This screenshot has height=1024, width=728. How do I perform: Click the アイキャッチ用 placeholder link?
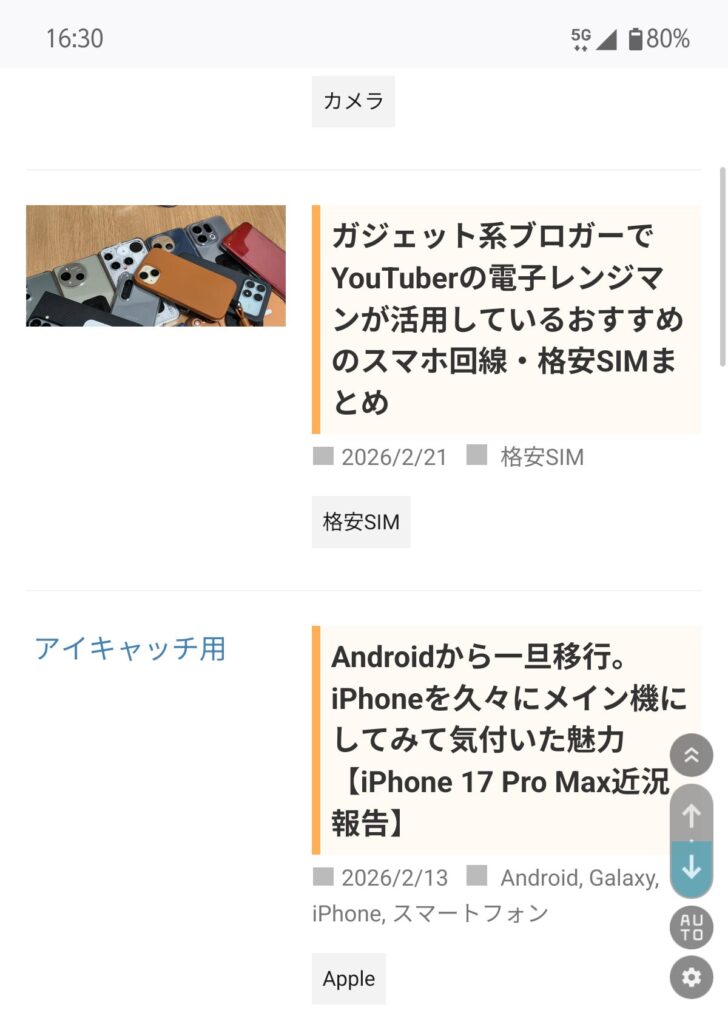click(128, 650)
